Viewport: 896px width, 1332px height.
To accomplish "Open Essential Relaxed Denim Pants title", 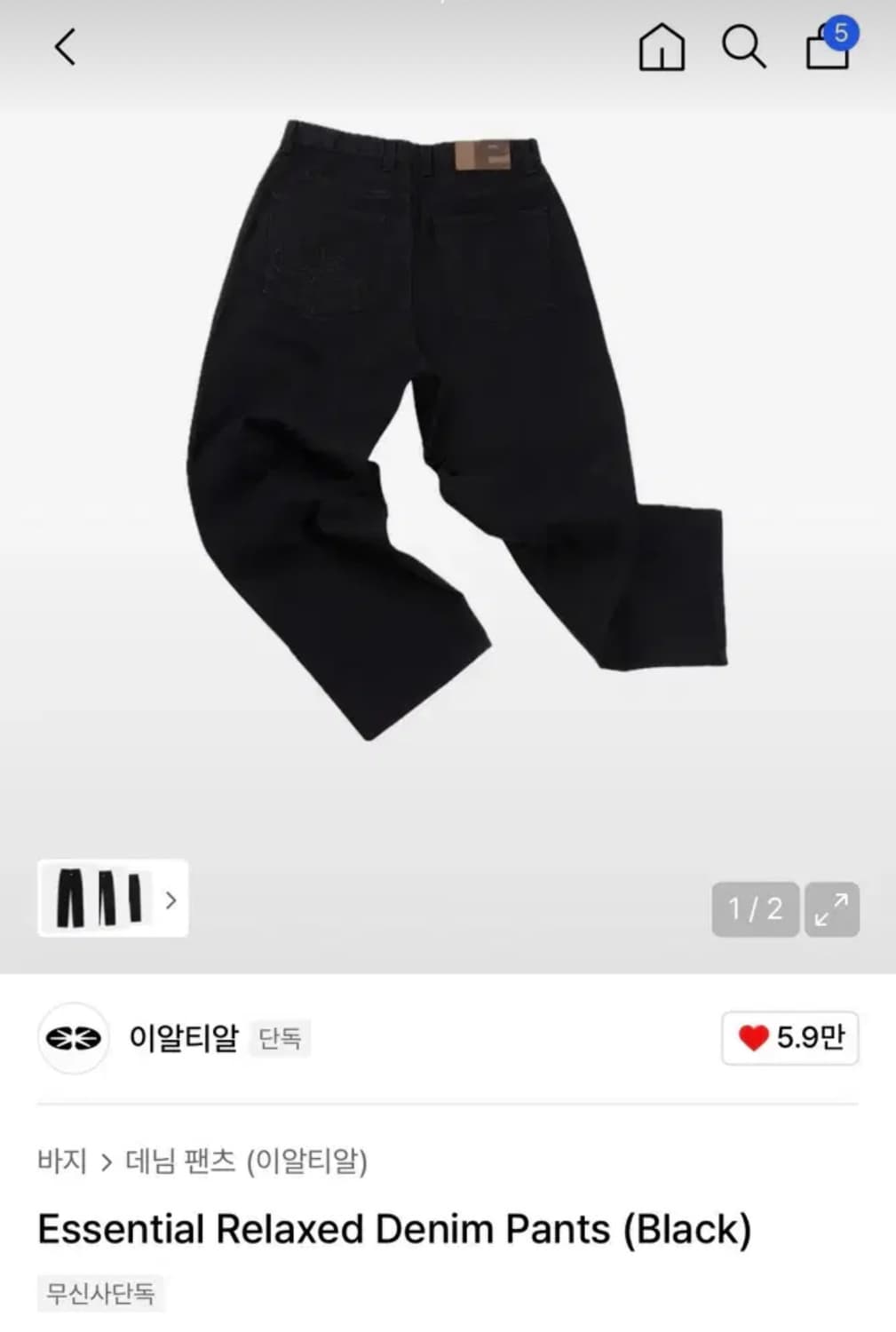I will (x=392, y=1230).
